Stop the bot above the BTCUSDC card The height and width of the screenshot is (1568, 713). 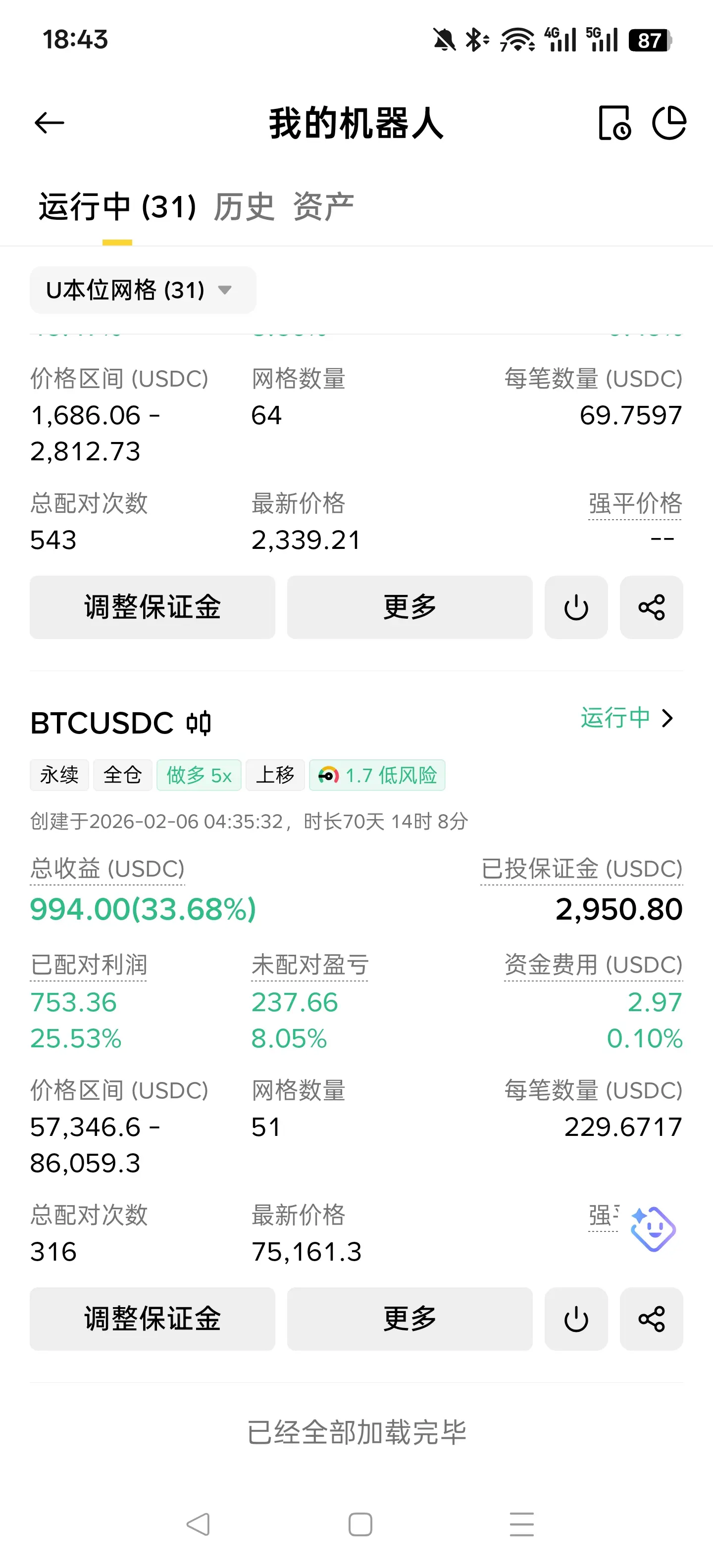[x=576, y=607]
